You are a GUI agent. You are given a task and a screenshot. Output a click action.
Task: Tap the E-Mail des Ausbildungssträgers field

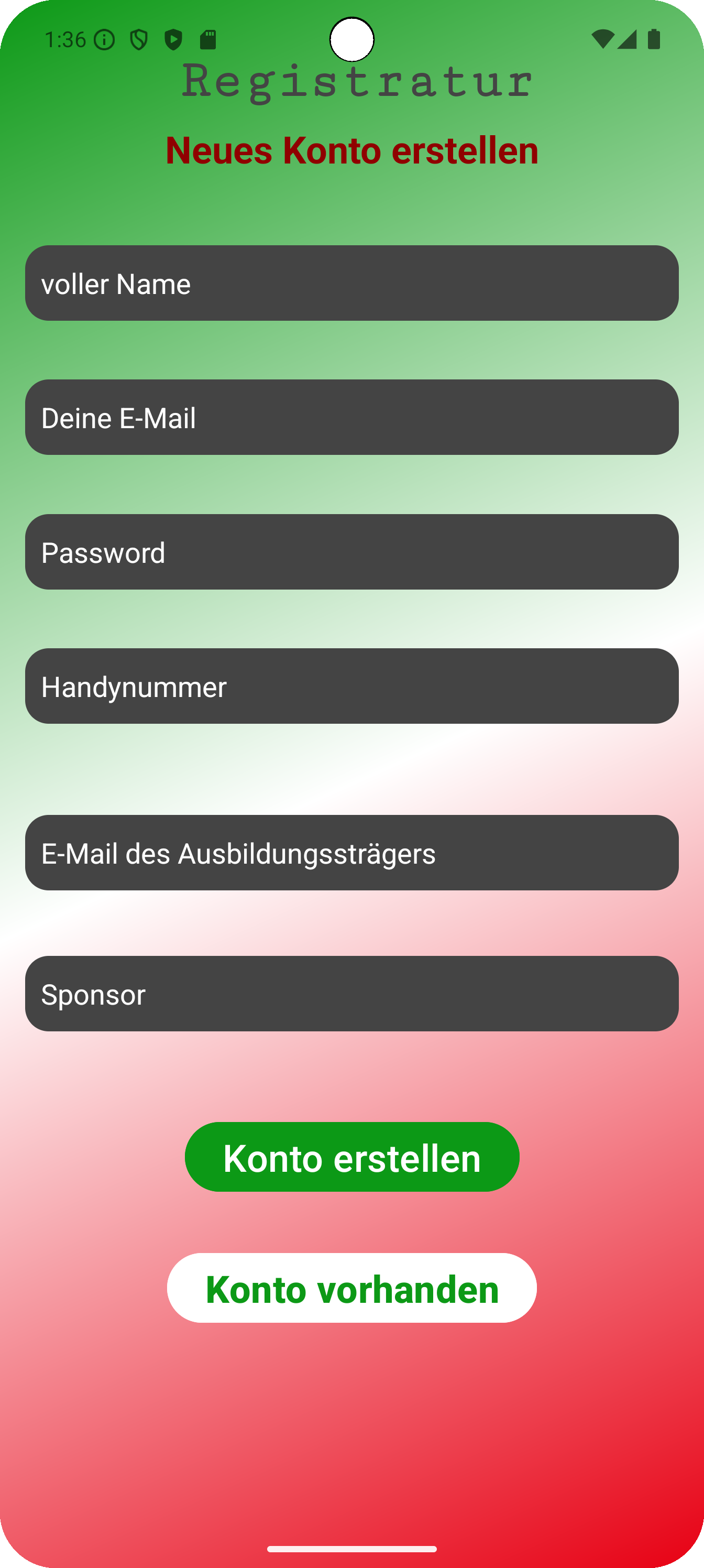point(351,853)
